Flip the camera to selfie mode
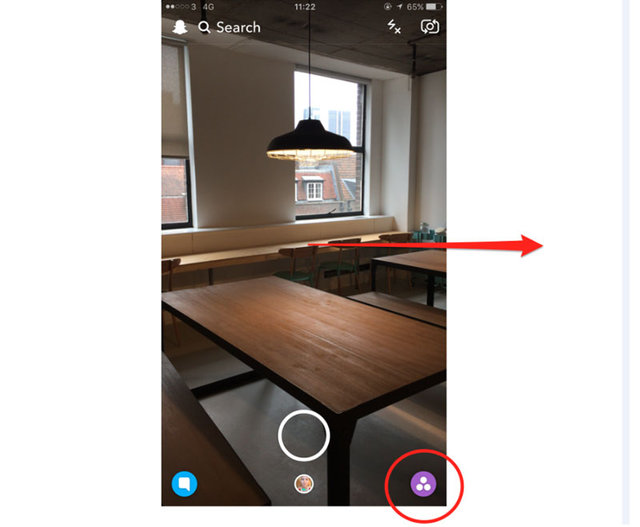 pos(431,27)
